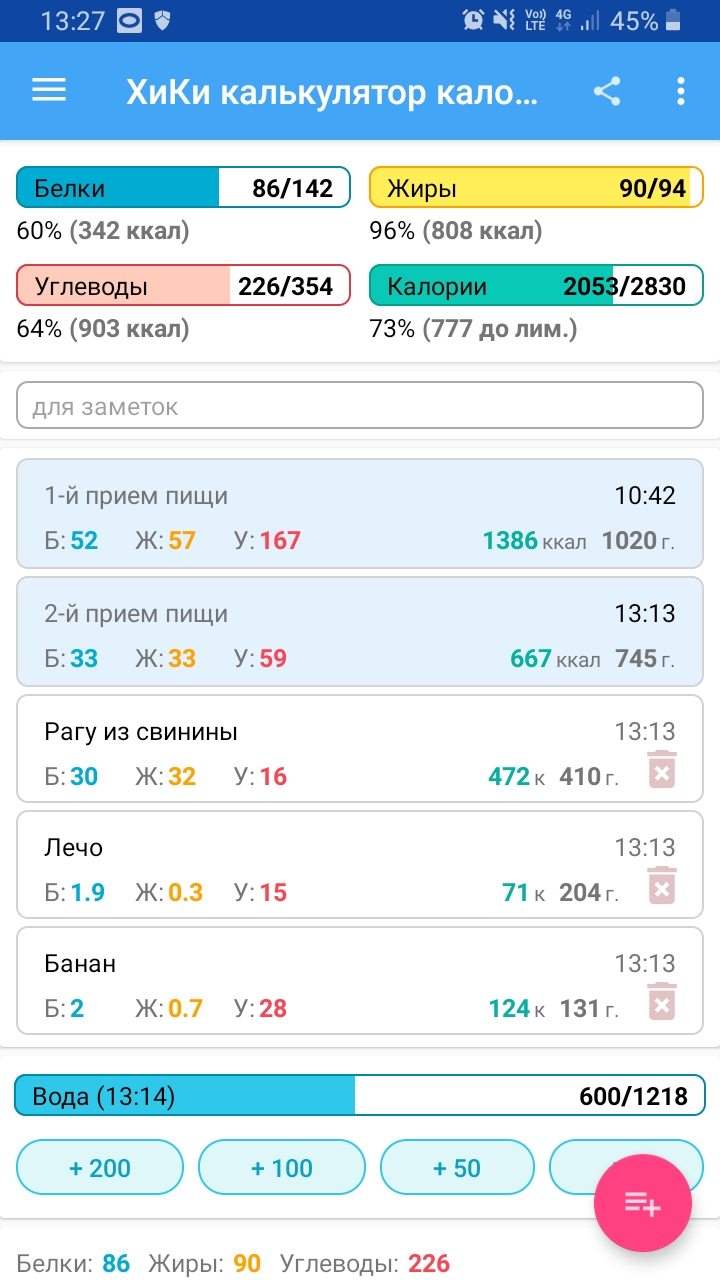
Task: Open 2-й прием пищи entry
Action: (x=360, y=631)
